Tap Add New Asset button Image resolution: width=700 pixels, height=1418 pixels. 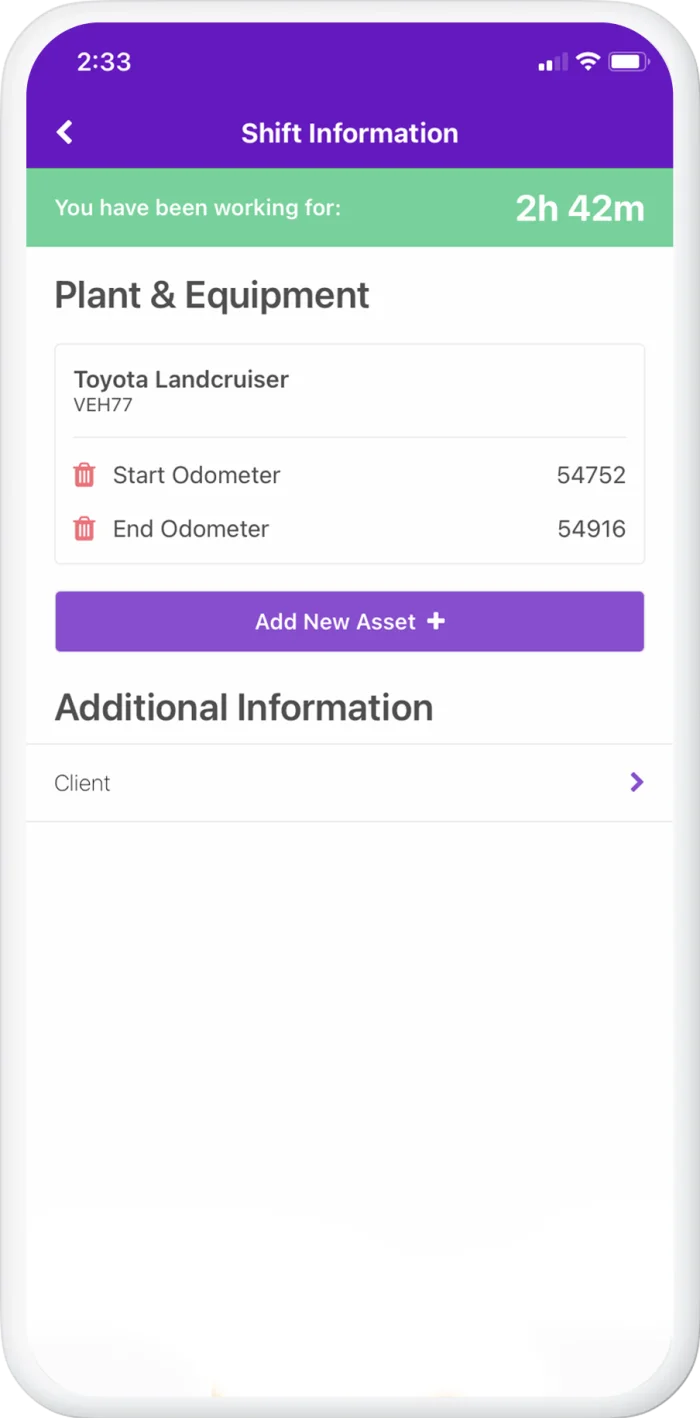349,621
